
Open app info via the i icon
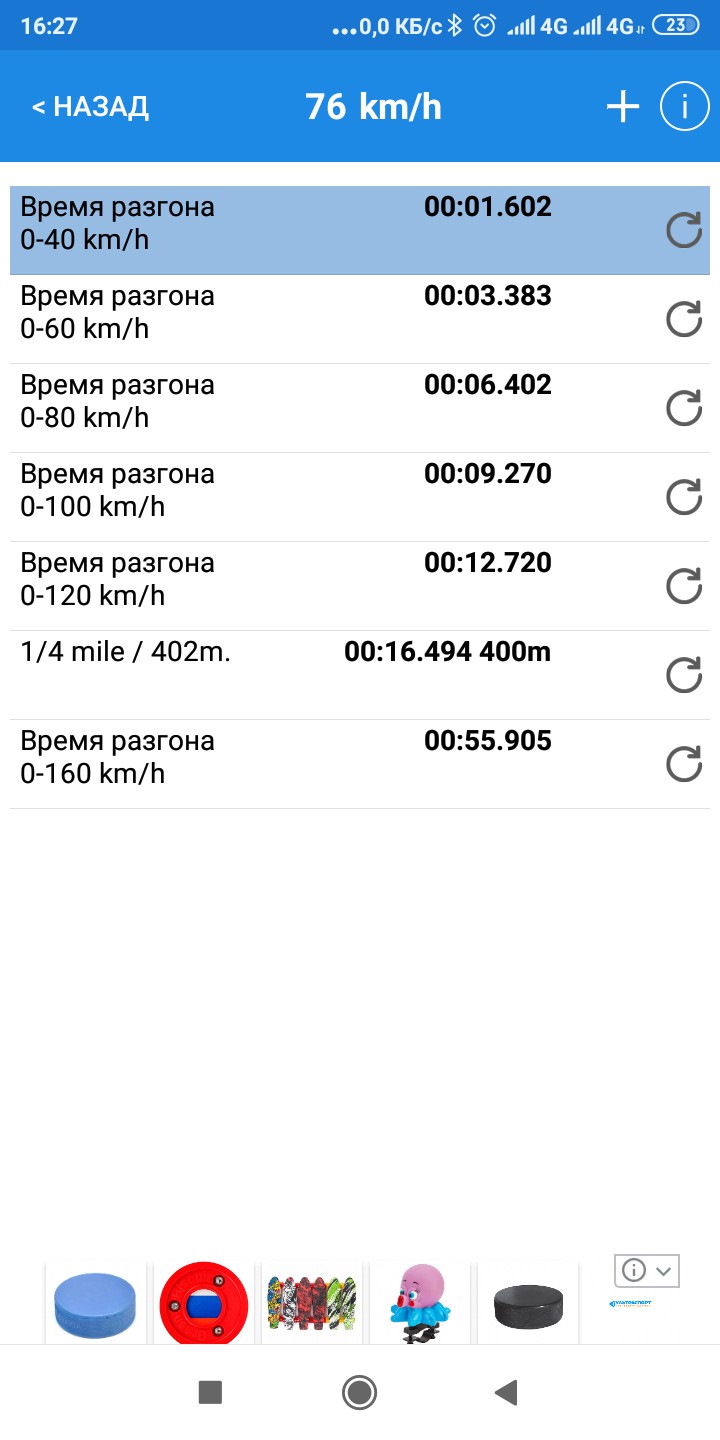(684, 105)
